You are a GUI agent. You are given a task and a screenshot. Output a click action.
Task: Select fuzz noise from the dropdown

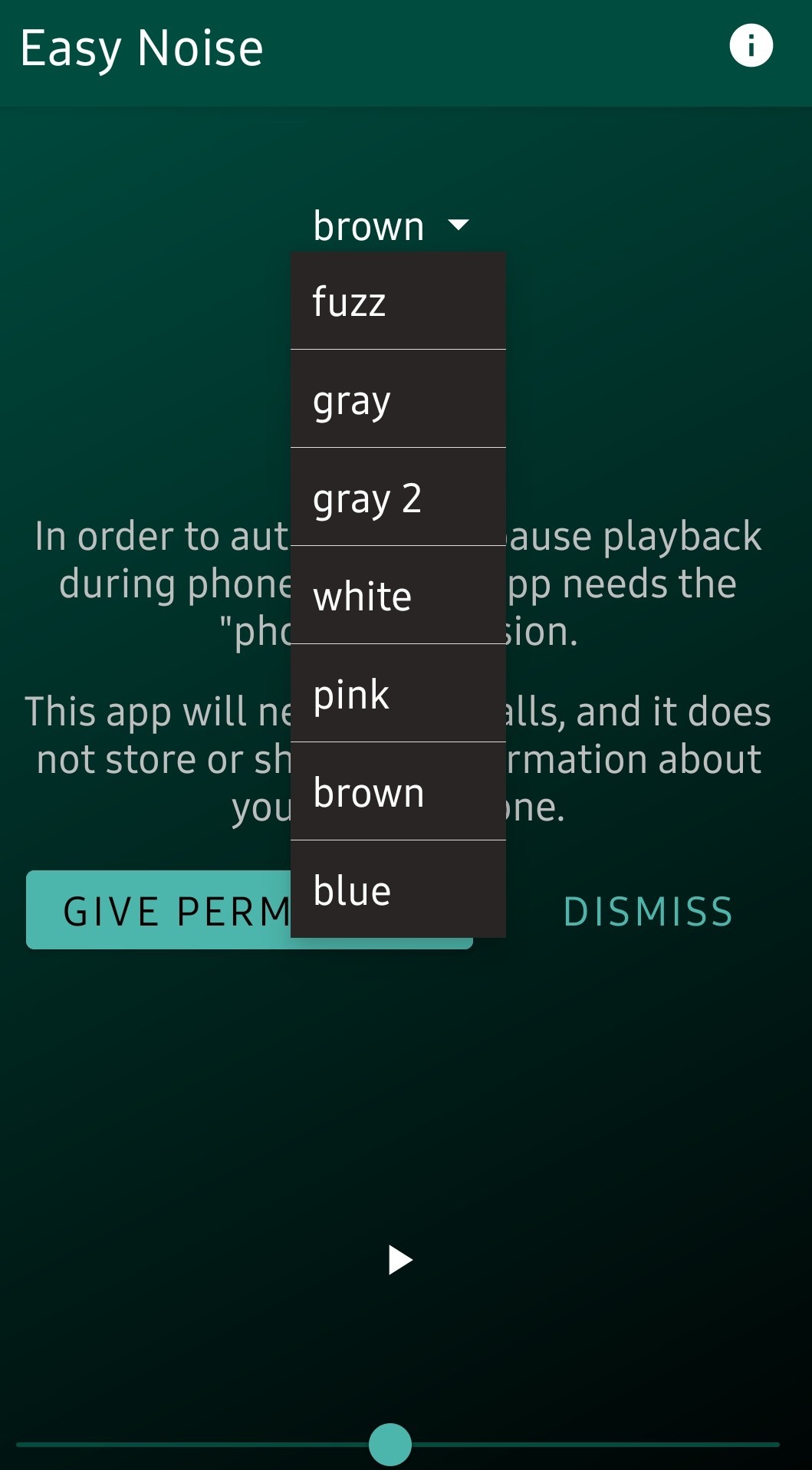tap(398, 301)
